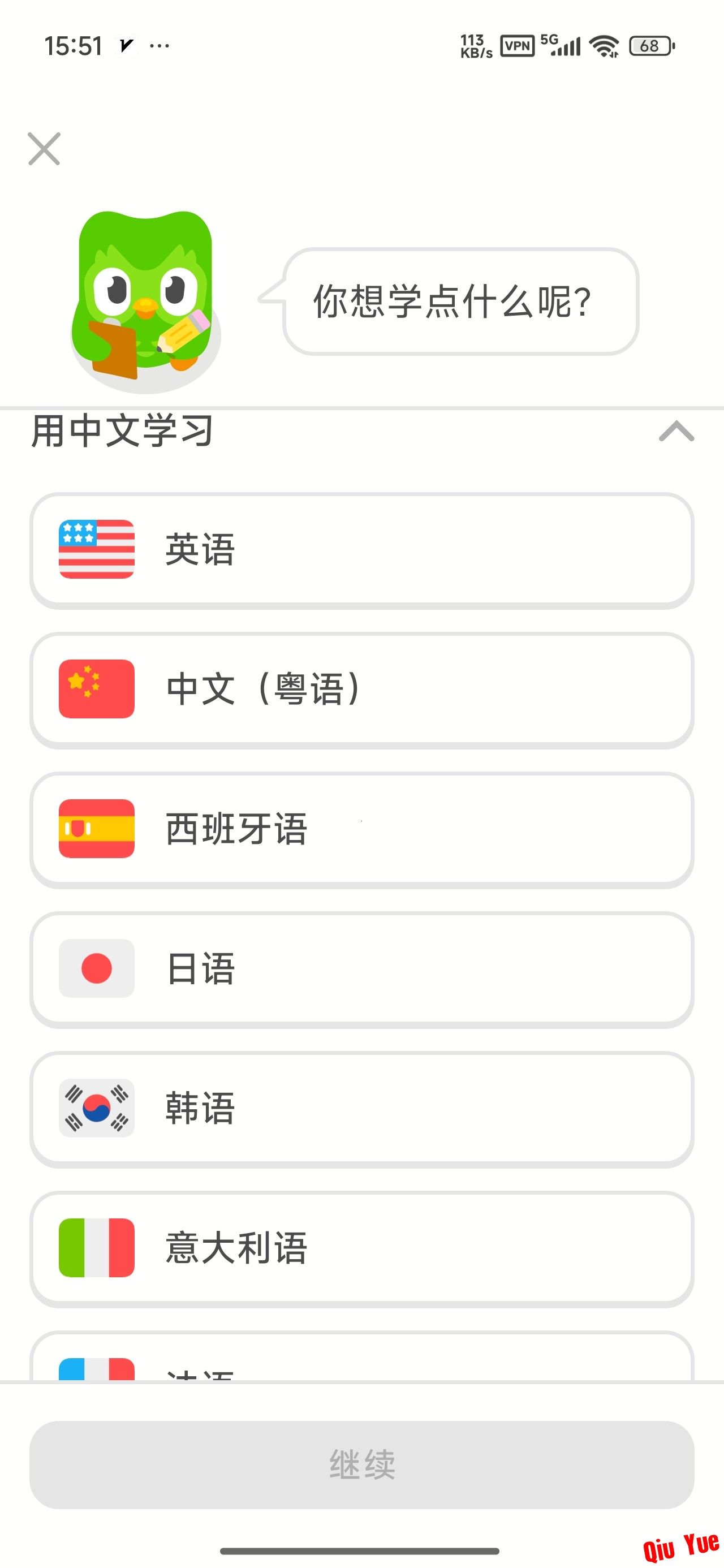The height and width of the screenshot is (1568, 724).
Task: Select 日语 to learn
Action: point(361,968)
